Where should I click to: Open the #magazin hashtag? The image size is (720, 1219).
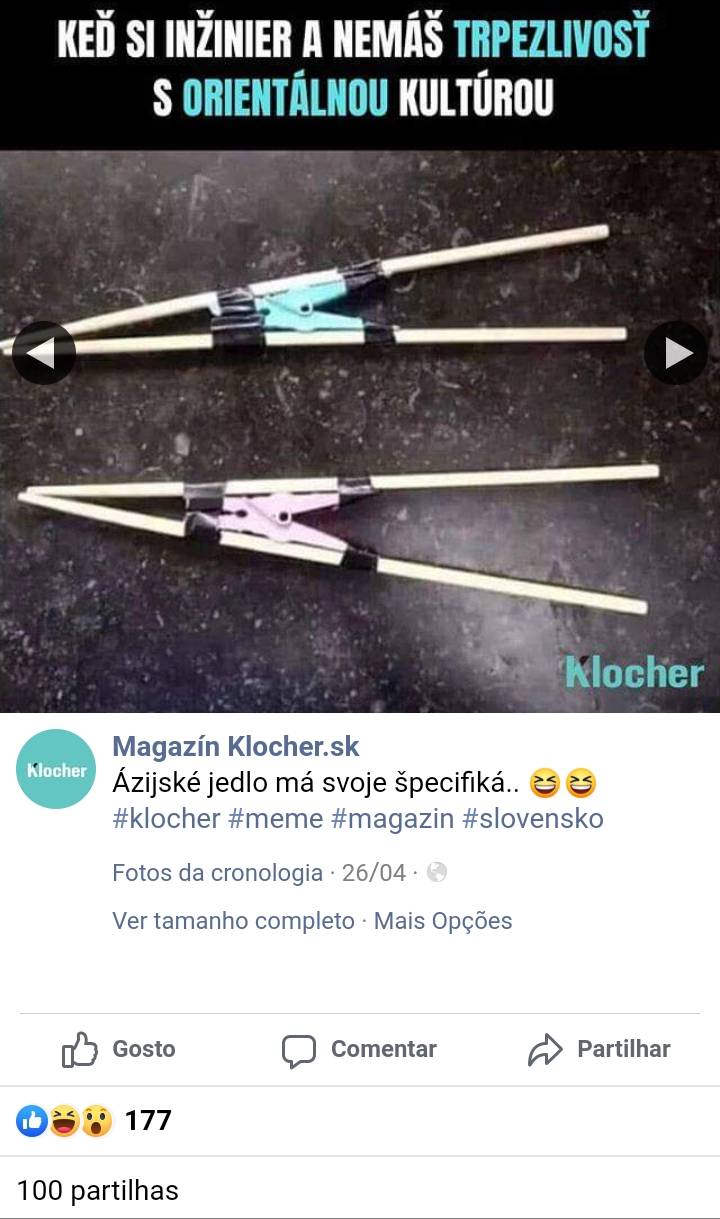point(392,818)
